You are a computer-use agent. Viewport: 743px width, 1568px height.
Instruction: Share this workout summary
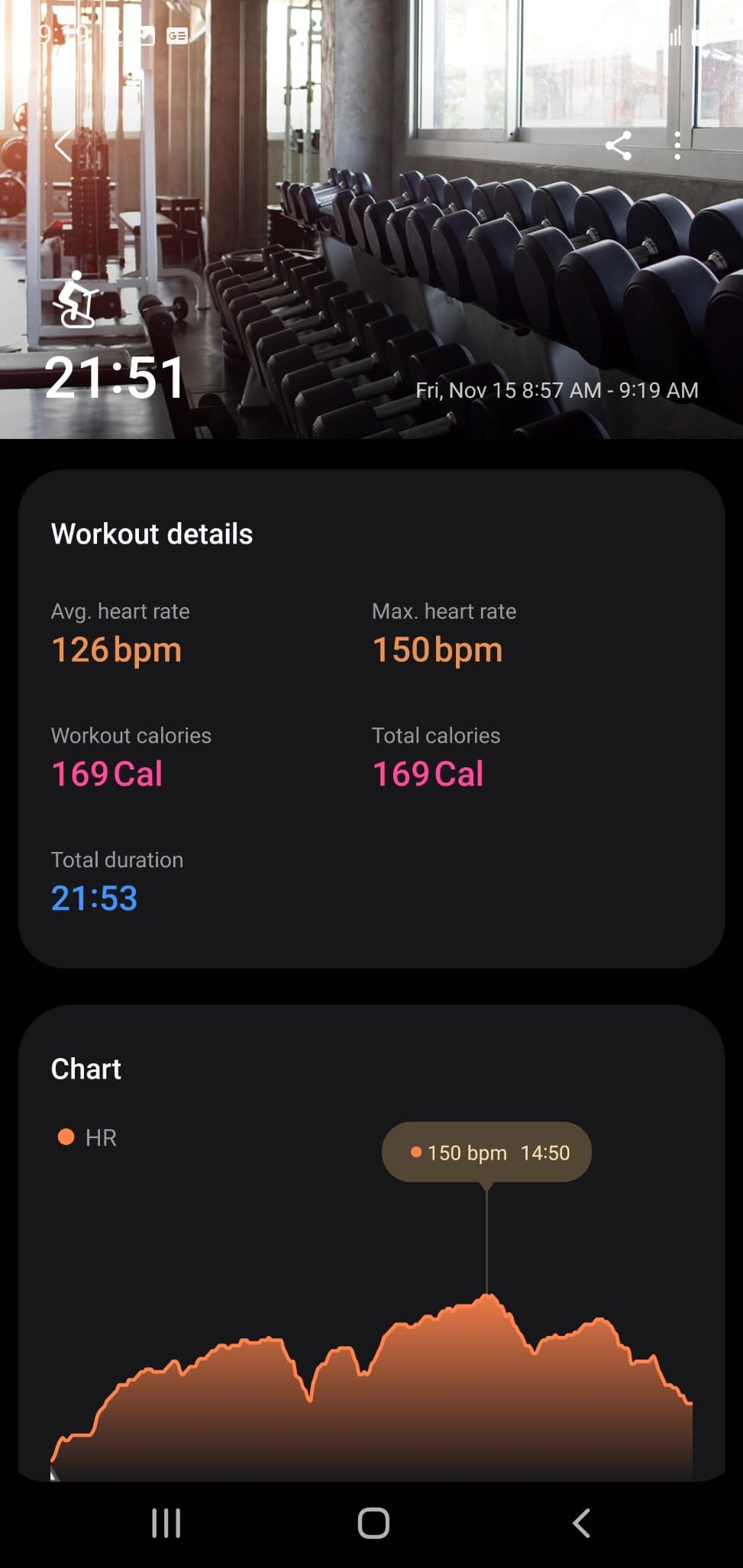click(619, 145)
